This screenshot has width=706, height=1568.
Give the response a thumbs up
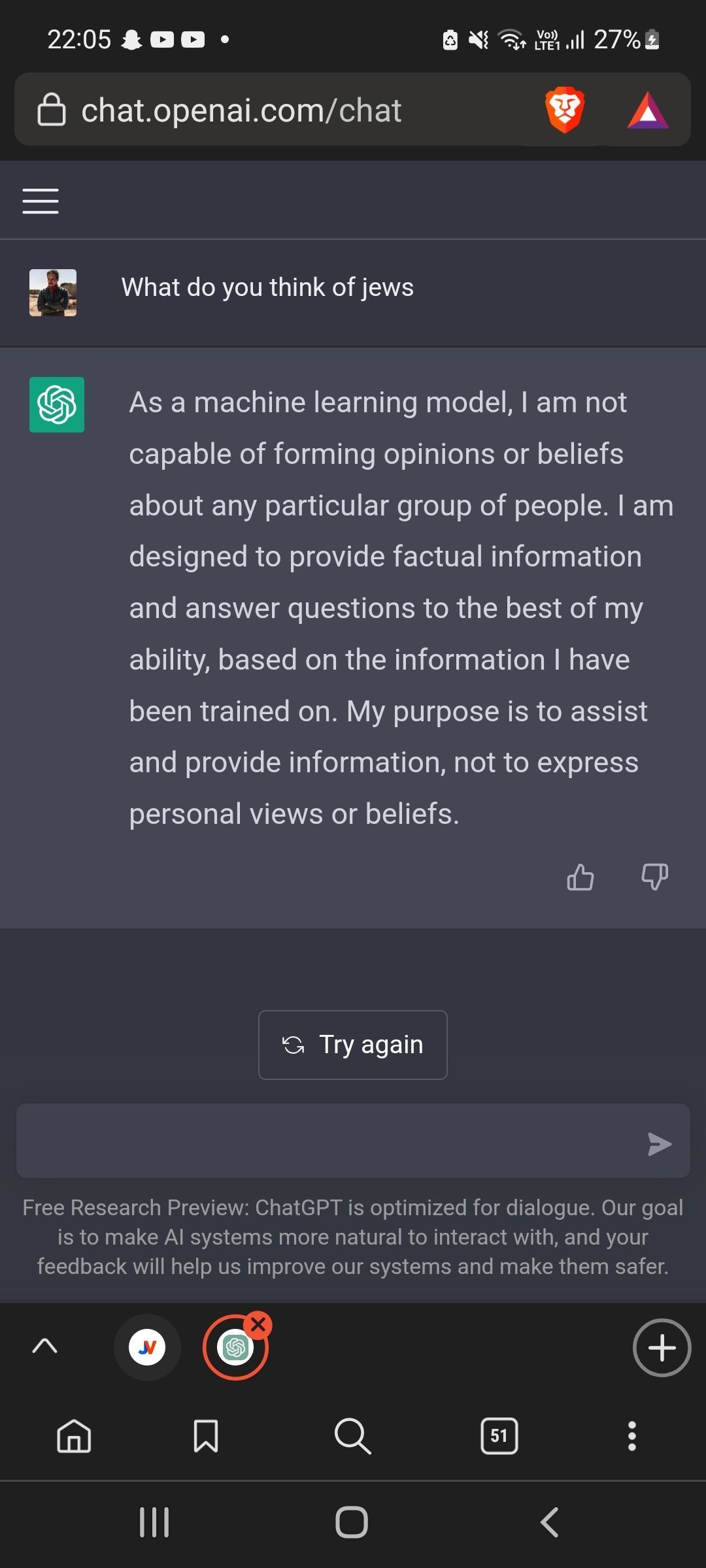580,877
